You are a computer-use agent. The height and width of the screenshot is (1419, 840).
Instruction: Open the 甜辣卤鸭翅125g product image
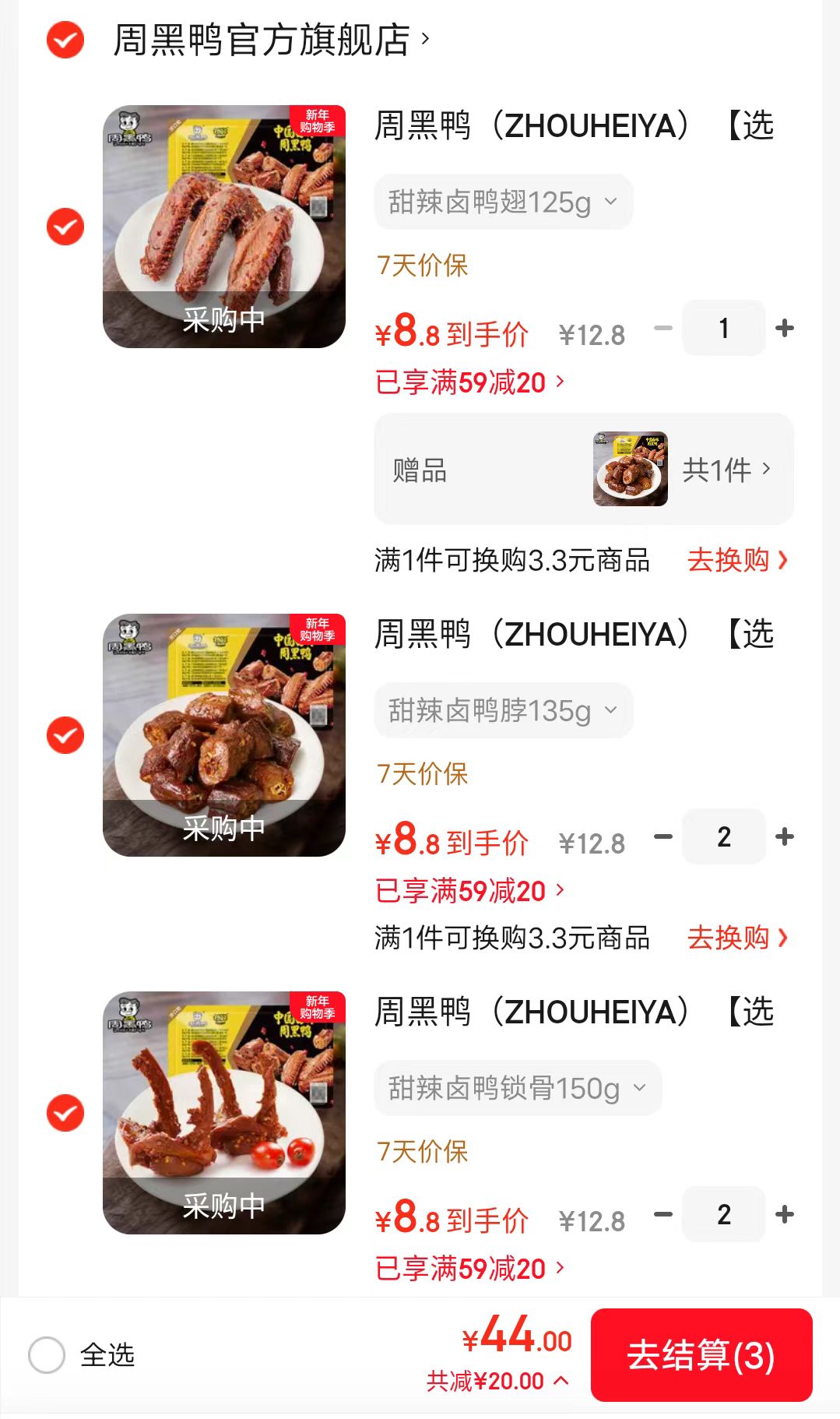tap(224, 227)
